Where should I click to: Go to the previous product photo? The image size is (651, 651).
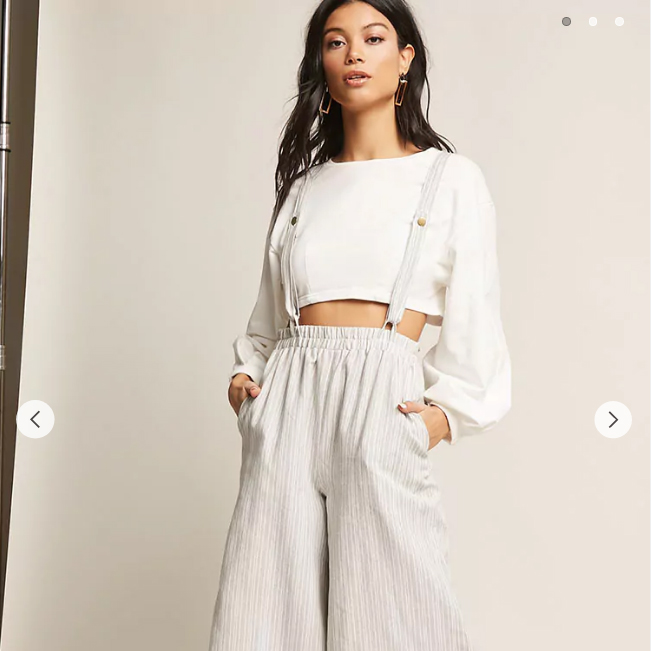(35, 420)
